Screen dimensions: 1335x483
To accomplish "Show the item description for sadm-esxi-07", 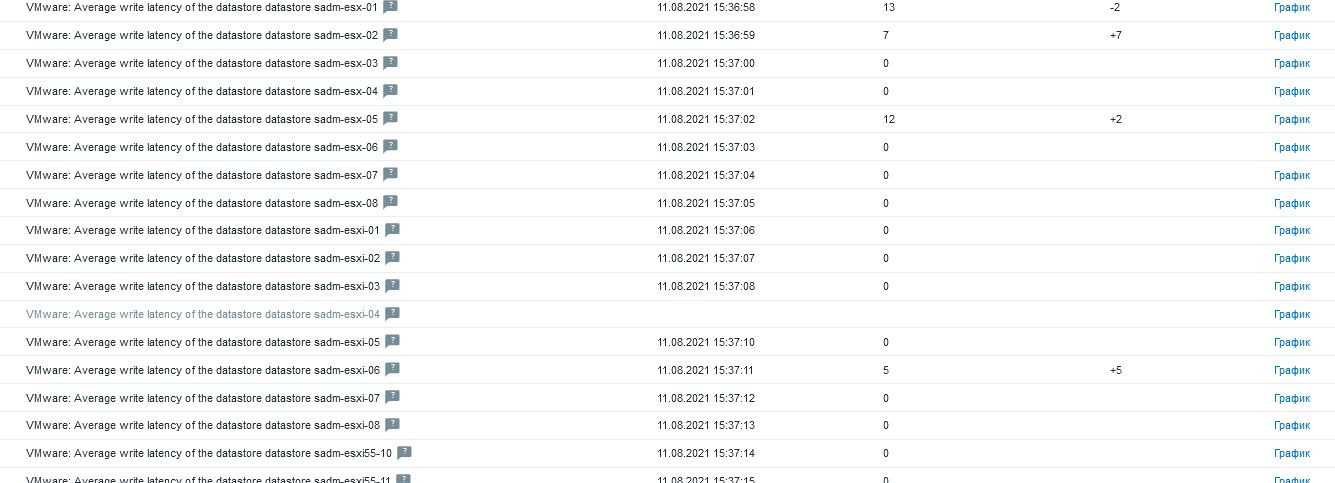I will click(392, 397).
